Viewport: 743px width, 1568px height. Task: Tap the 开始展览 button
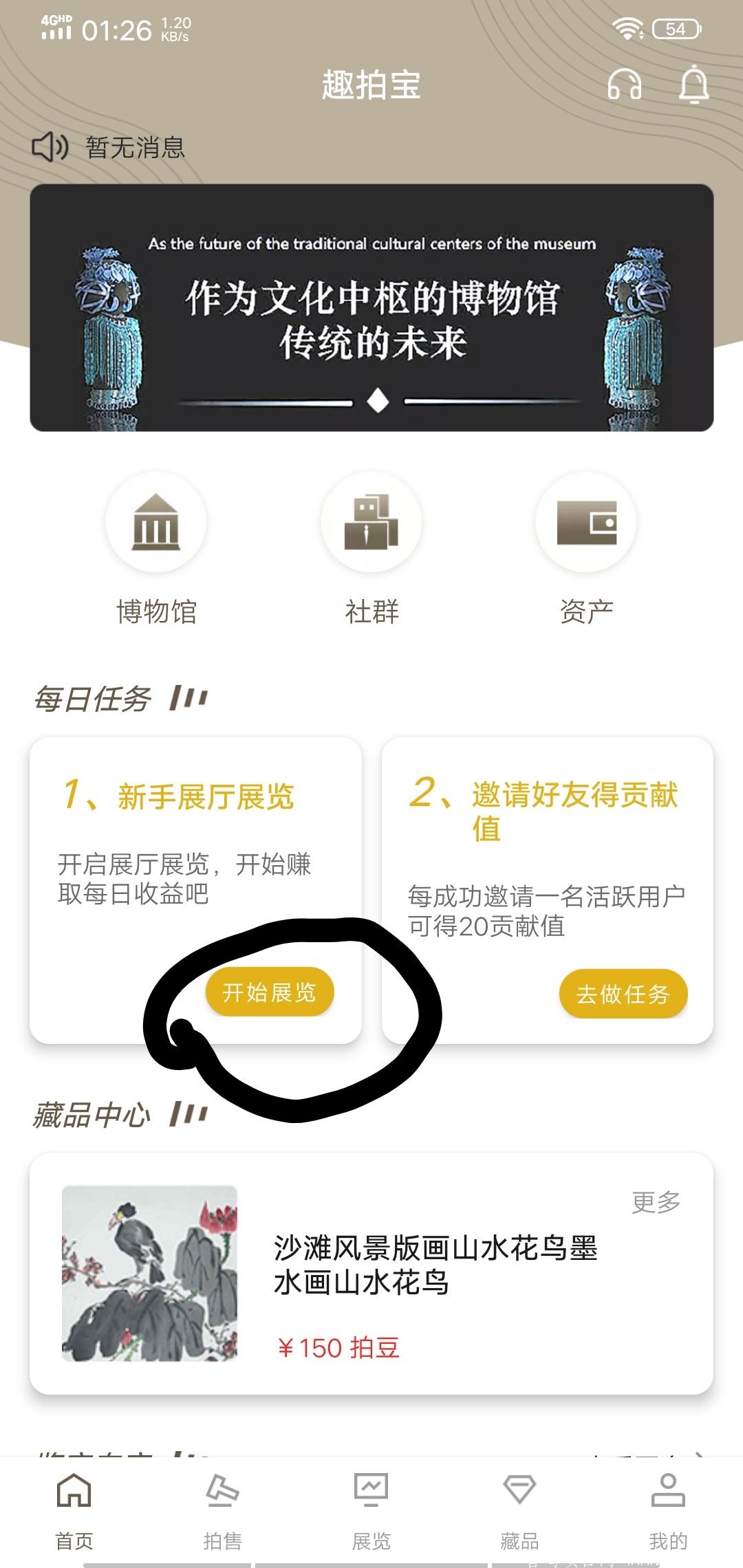[270, 992]
